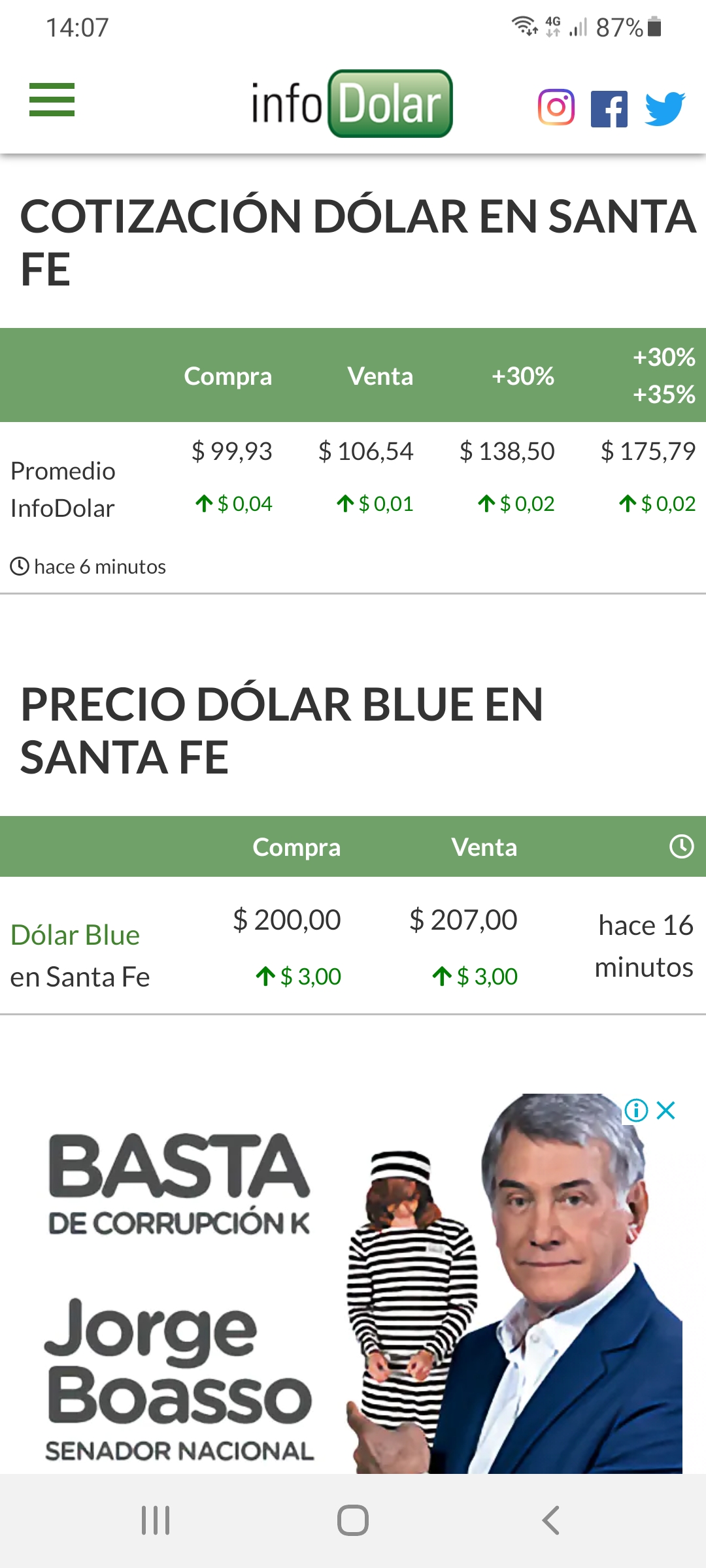This screenshot has height=1568, width=706.
Task: Open infoDolar's Twitter page
Action: point(664,108)
